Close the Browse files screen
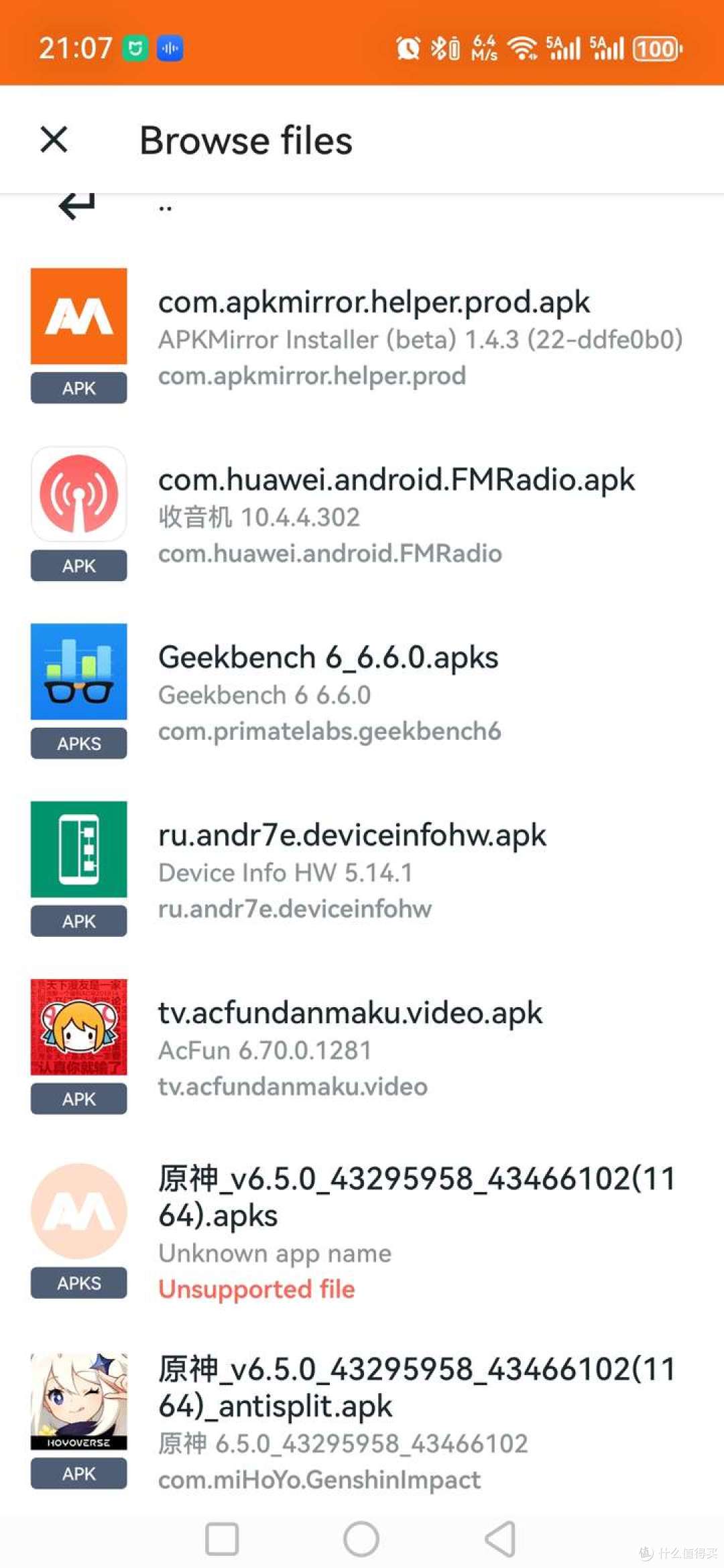Screen dimensions: 724x1568 [54, 140]
